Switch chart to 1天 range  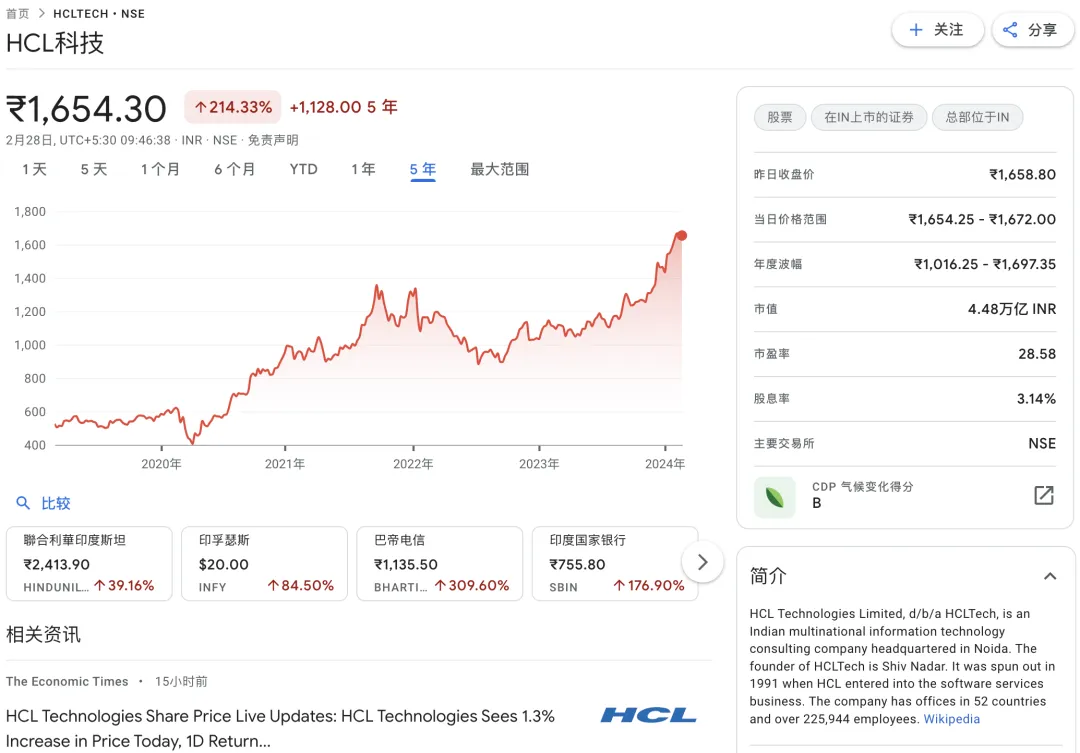tap(35, 169)
